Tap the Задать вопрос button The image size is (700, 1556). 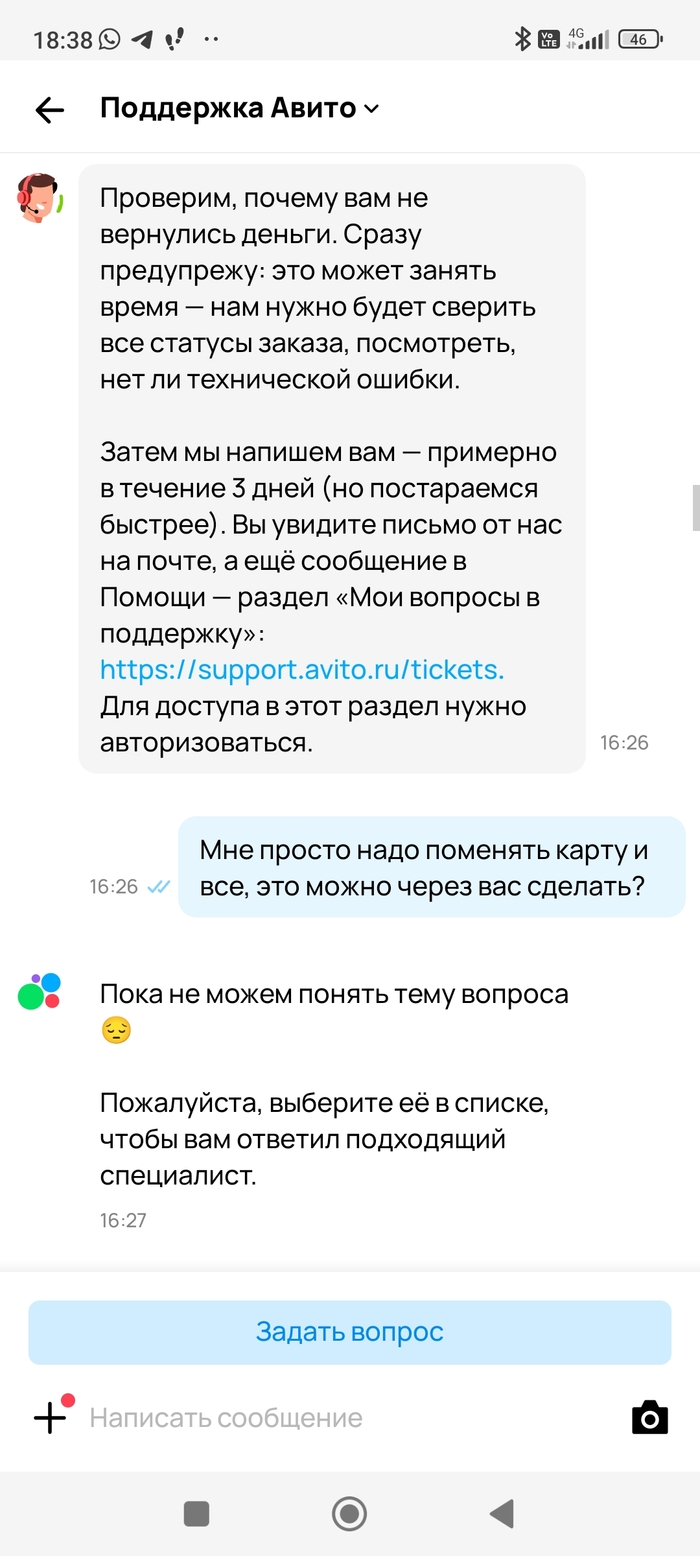[x=349, y=1332]
